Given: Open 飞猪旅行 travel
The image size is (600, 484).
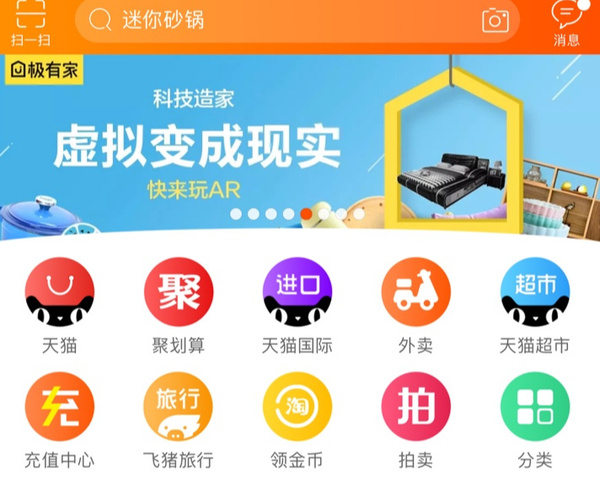Looking at the screenshot, I should pyautogui.click(x=178, y=407).
